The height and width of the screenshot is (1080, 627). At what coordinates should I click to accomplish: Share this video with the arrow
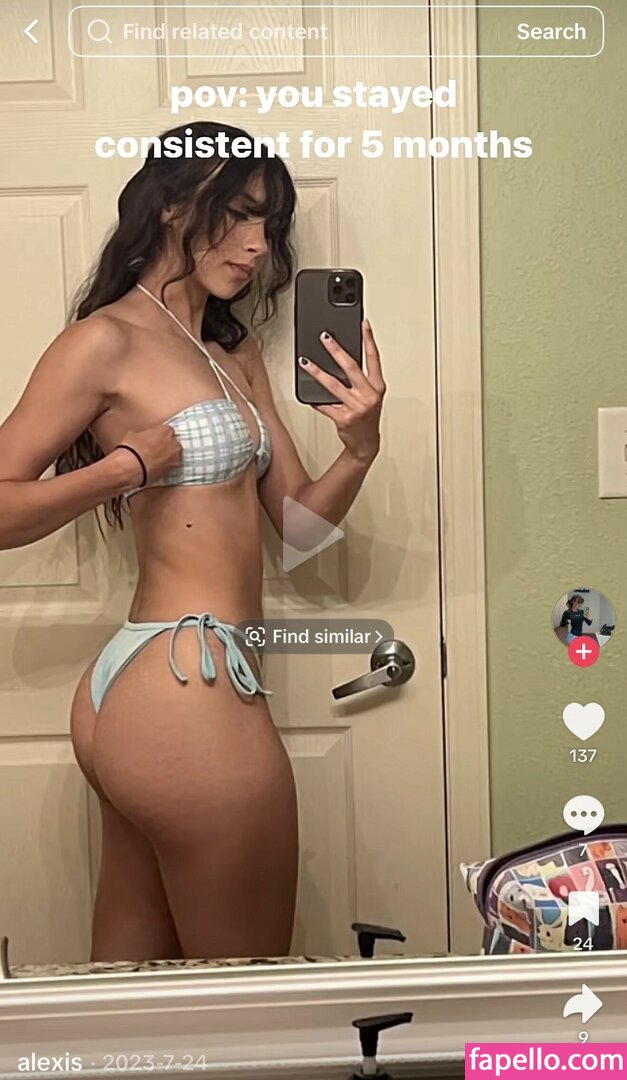click(583, 1004)
